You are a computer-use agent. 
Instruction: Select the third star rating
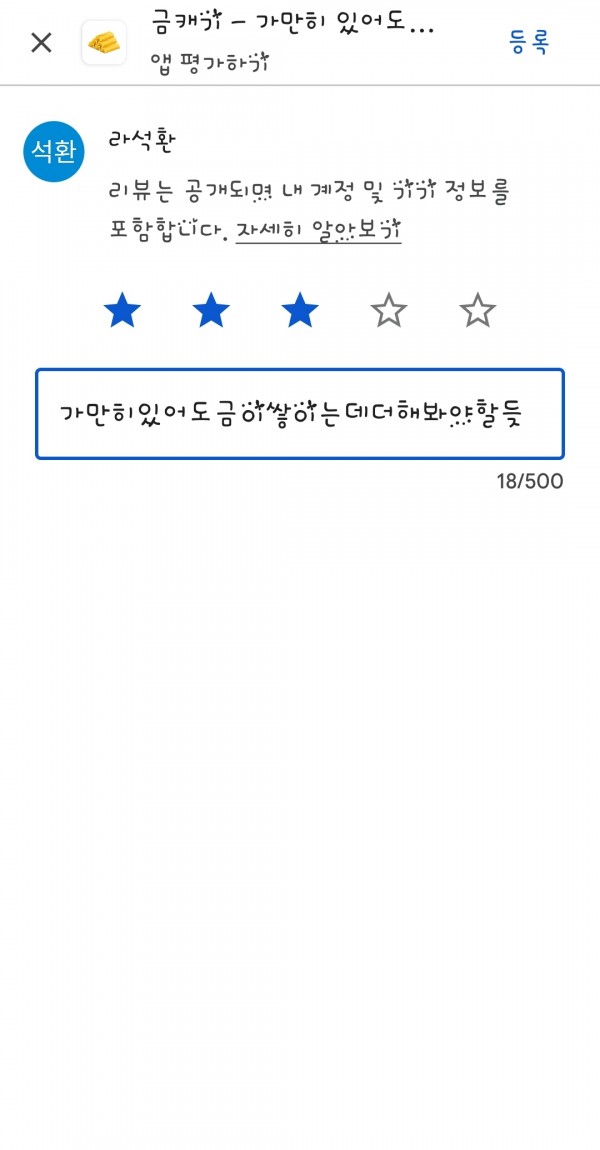coord(300,310)
